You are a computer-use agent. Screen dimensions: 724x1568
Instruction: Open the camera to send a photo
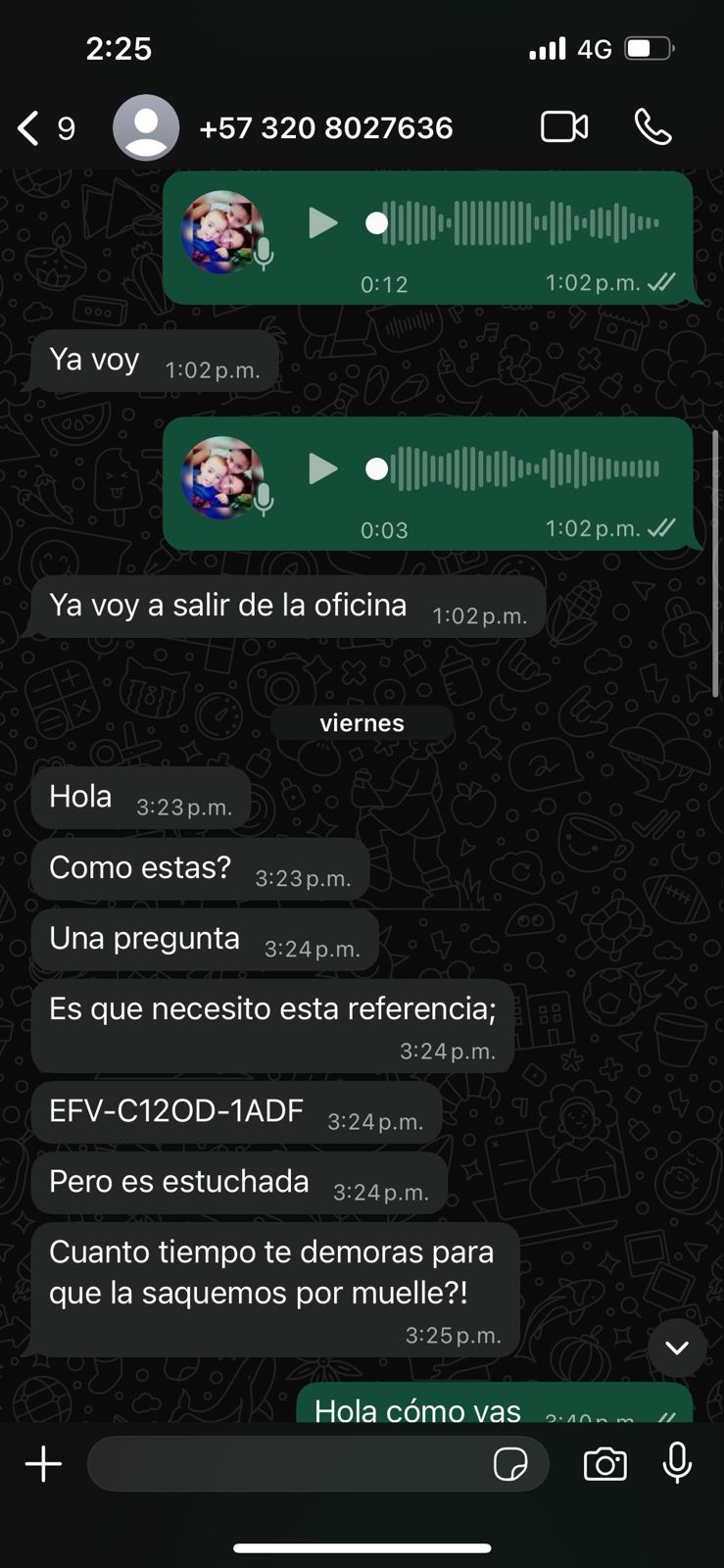coord(604,1464)
